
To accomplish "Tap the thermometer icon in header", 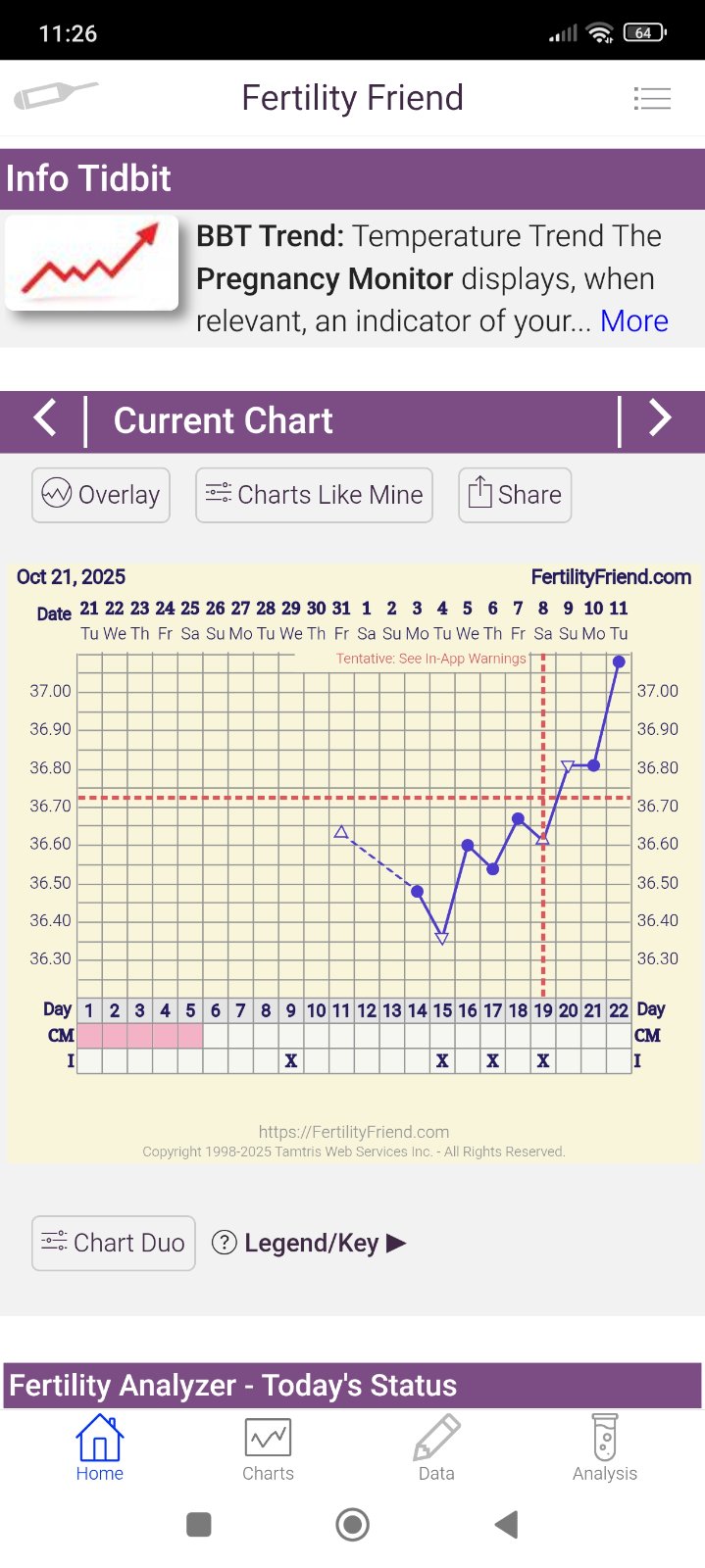I will click(56, 95).
